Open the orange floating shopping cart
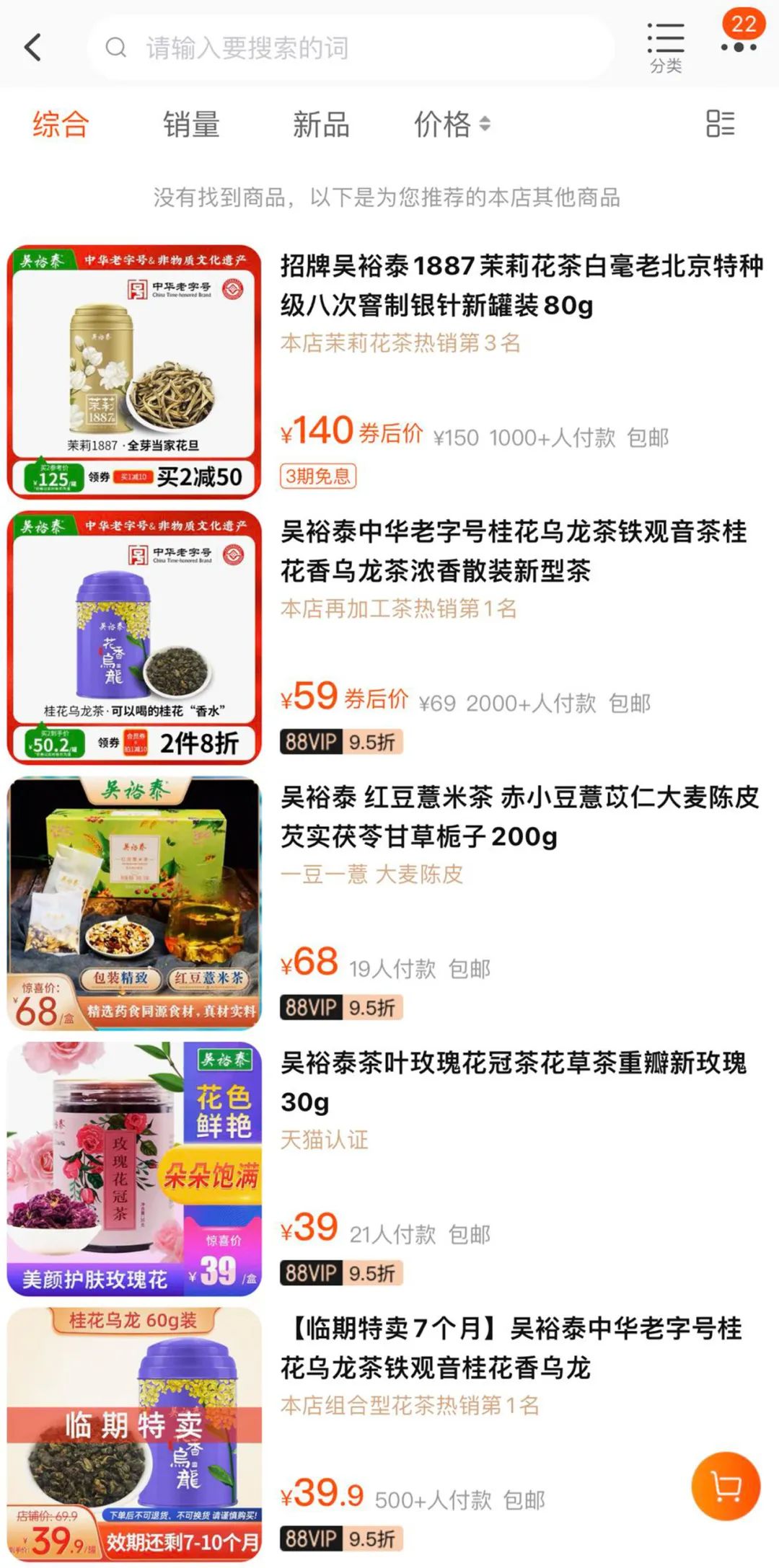The height and width of the screenshot is (1568, 779). click(726, 1485)
